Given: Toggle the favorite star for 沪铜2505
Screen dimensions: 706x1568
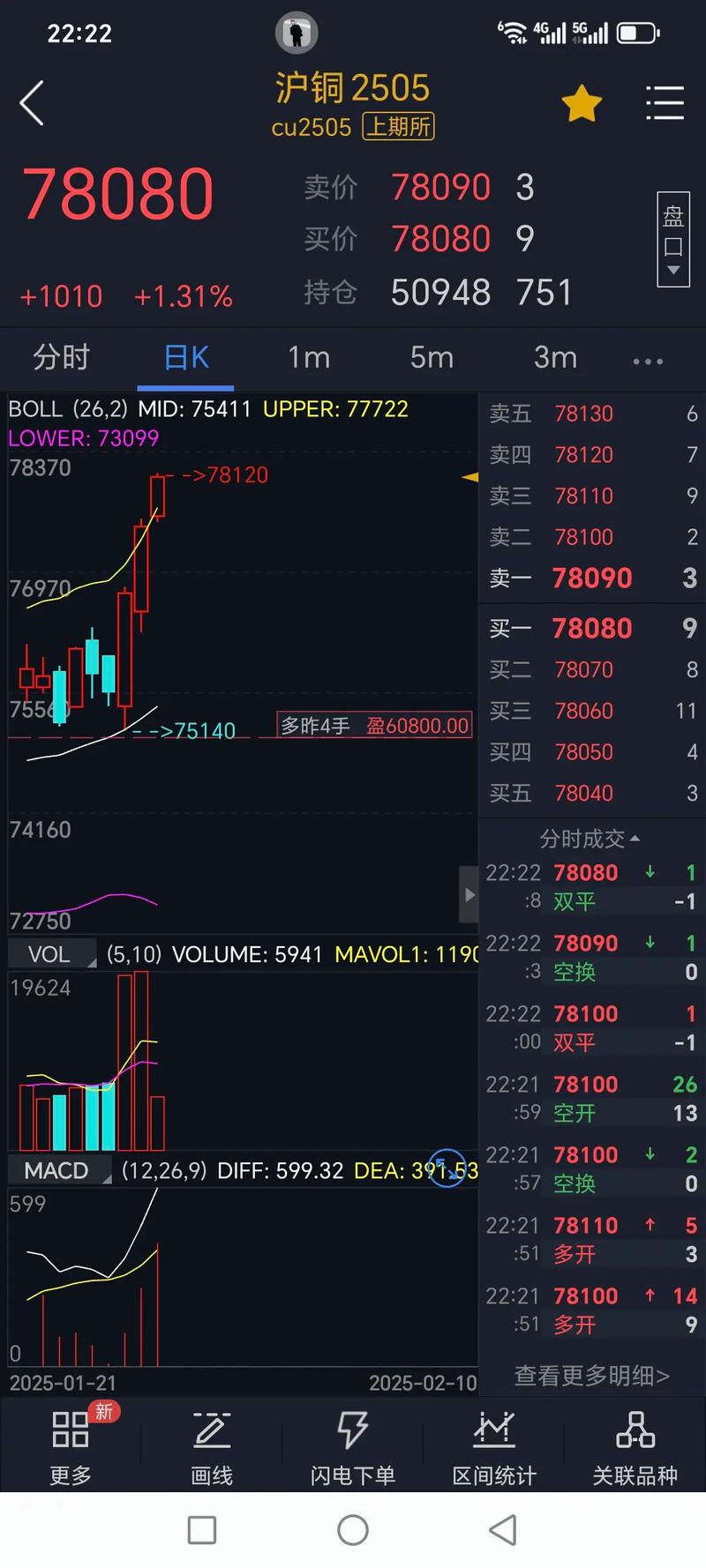Looking at the screenshot, I should (582, 105).
